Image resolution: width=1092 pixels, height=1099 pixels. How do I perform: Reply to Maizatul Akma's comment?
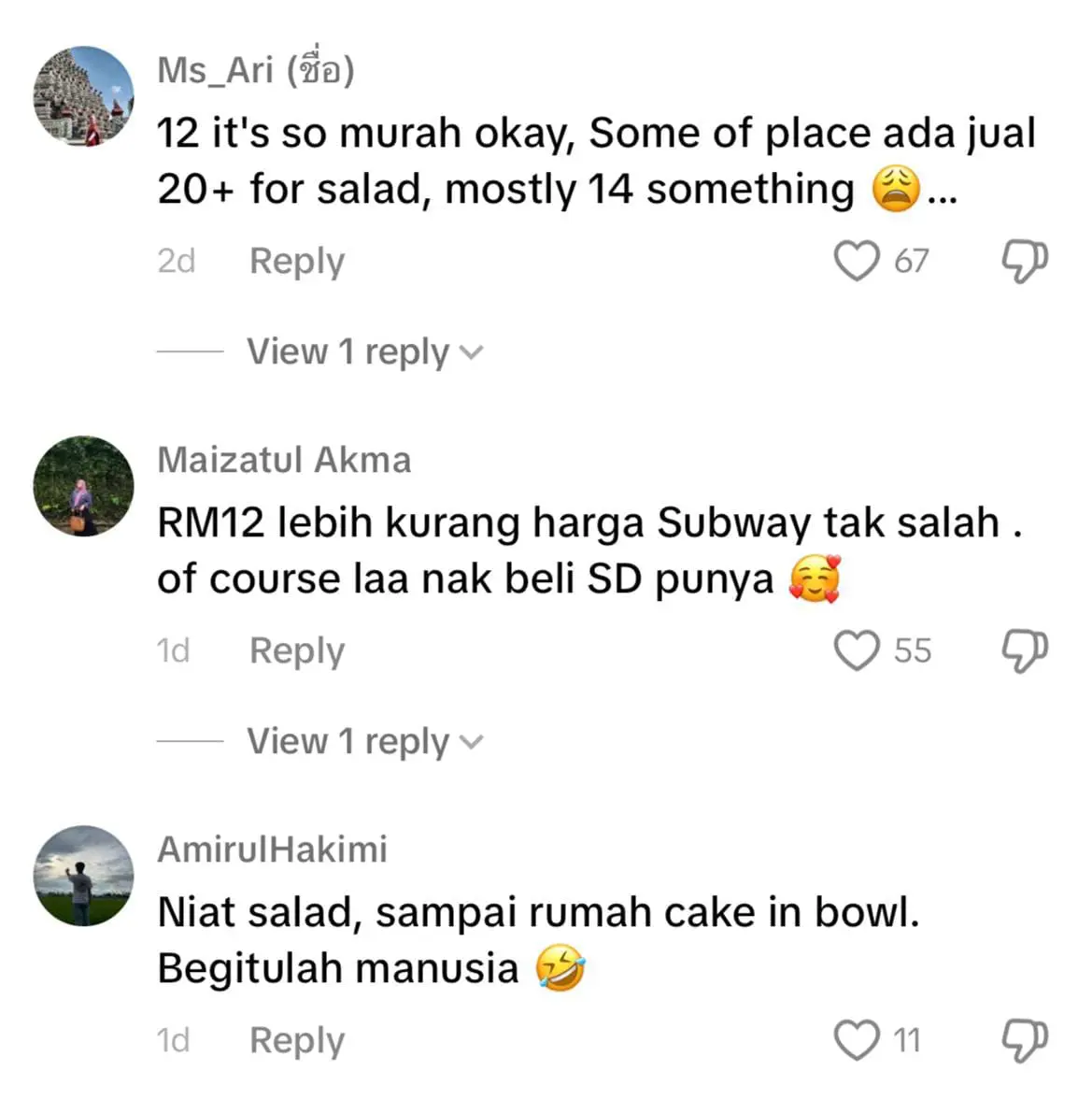tap(296, 650)
